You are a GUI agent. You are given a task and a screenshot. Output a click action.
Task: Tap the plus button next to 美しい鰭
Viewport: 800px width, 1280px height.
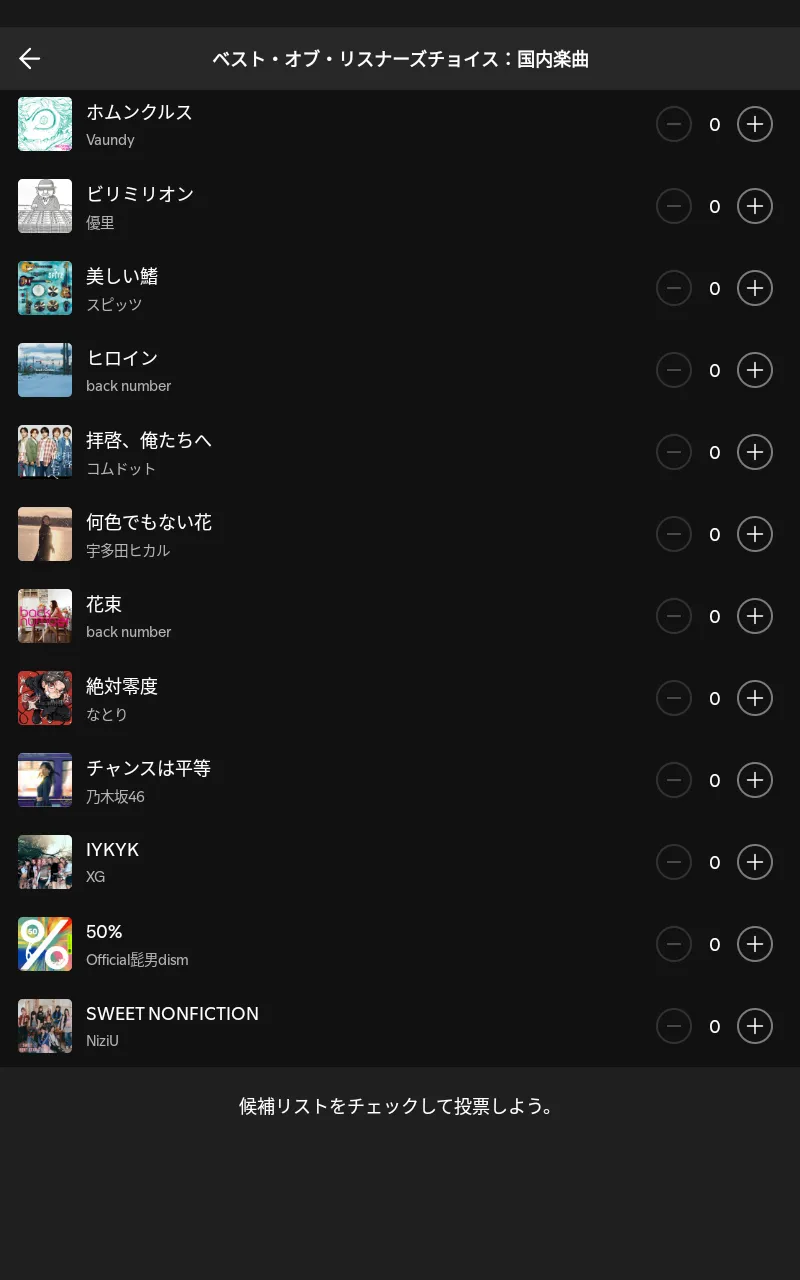(x=755, y=288)
